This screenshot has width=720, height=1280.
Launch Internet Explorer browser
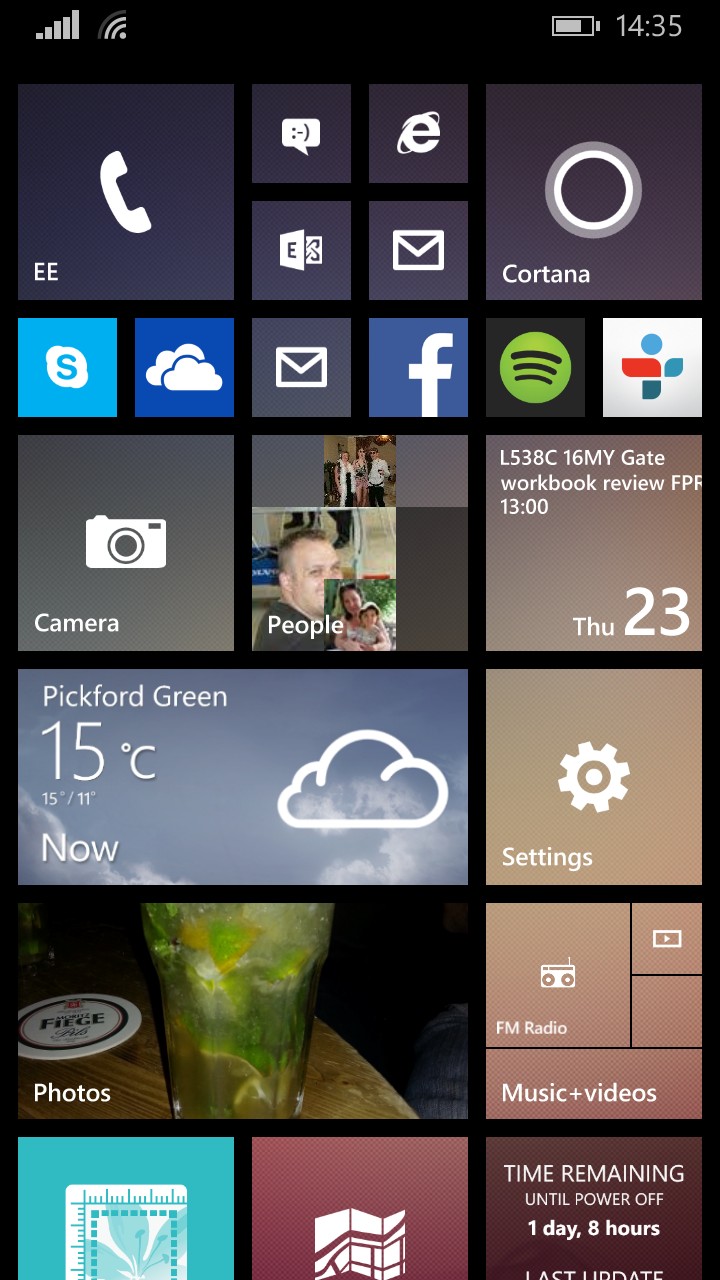(x=418, y=134)
